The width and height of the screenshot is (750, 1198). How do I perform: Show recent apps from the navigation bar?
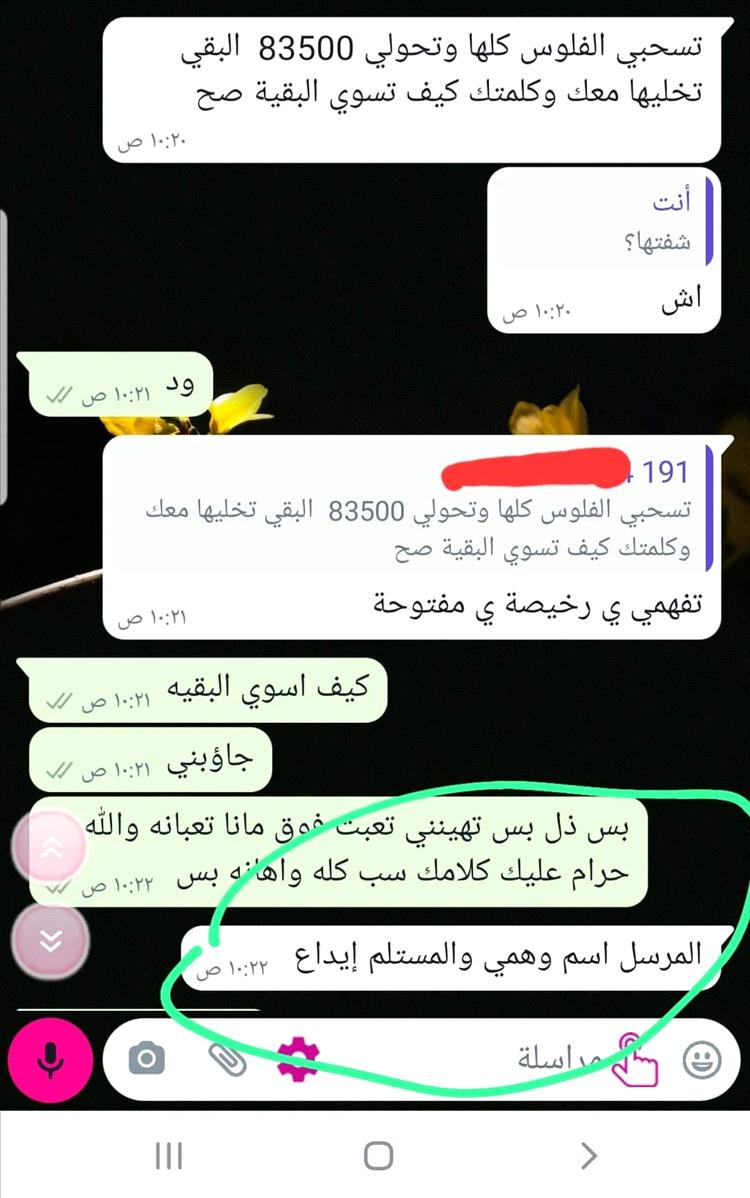(168, 1157)
